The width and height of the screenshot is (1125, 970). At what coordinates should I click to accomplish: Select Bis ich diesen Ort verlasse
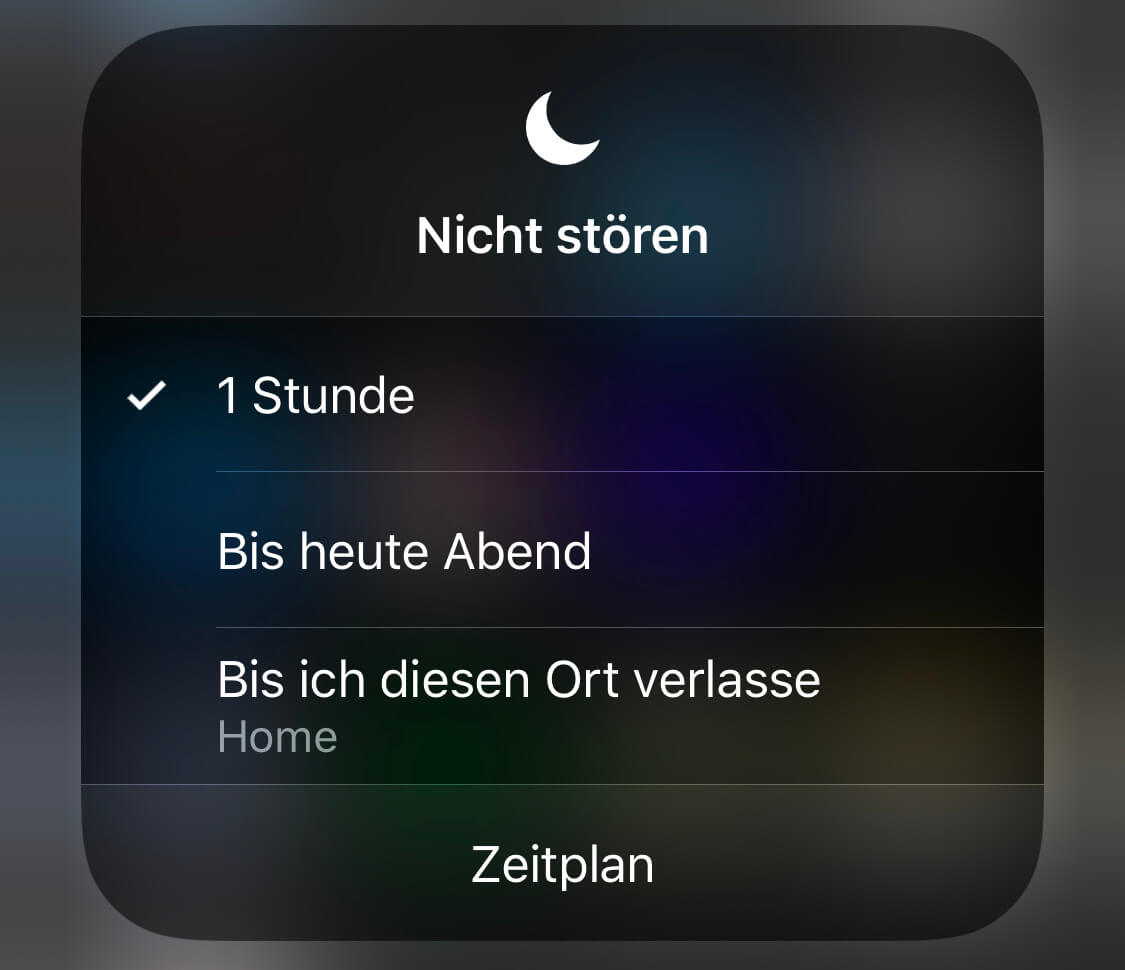click(x=518, y=703)
